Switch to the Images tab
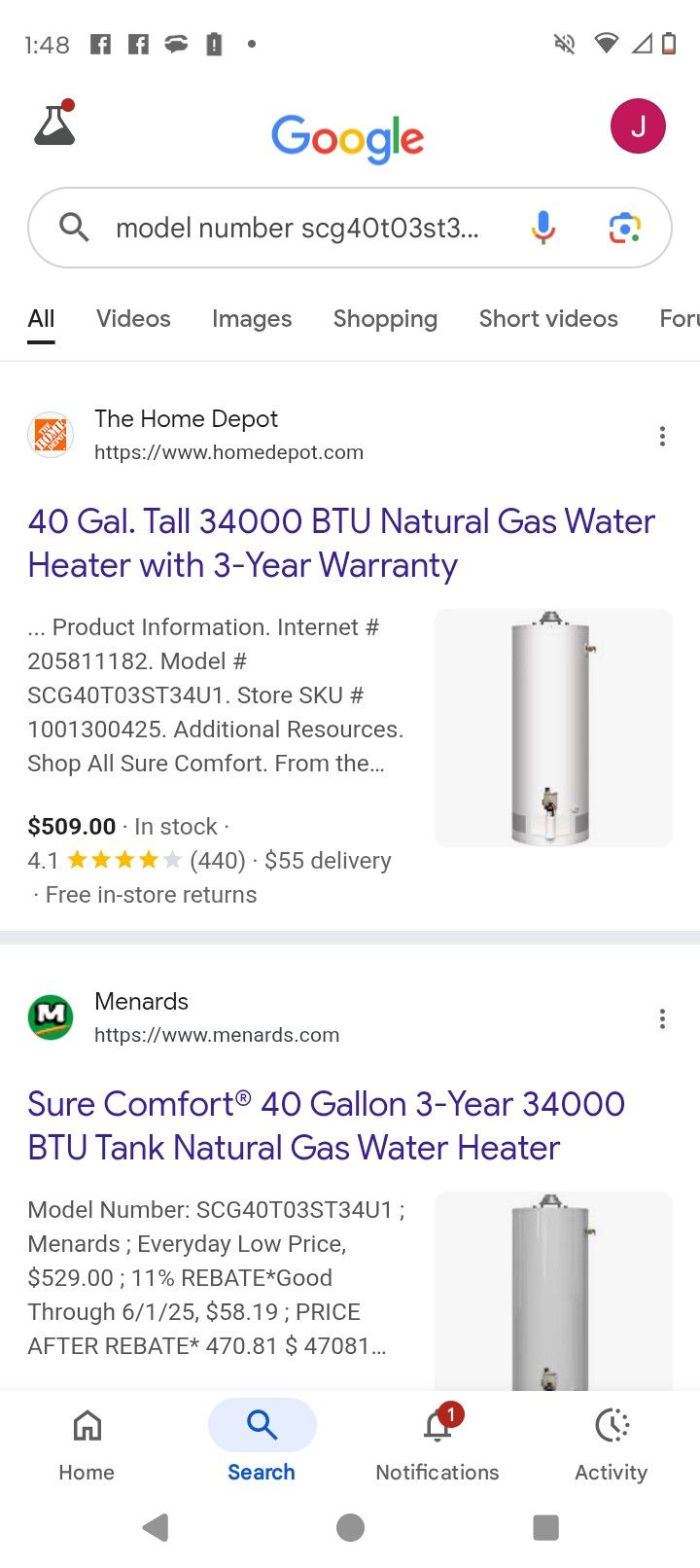The width and height of the screenshot is (700, 1568). pyautogui.click(x=252, y=319)
